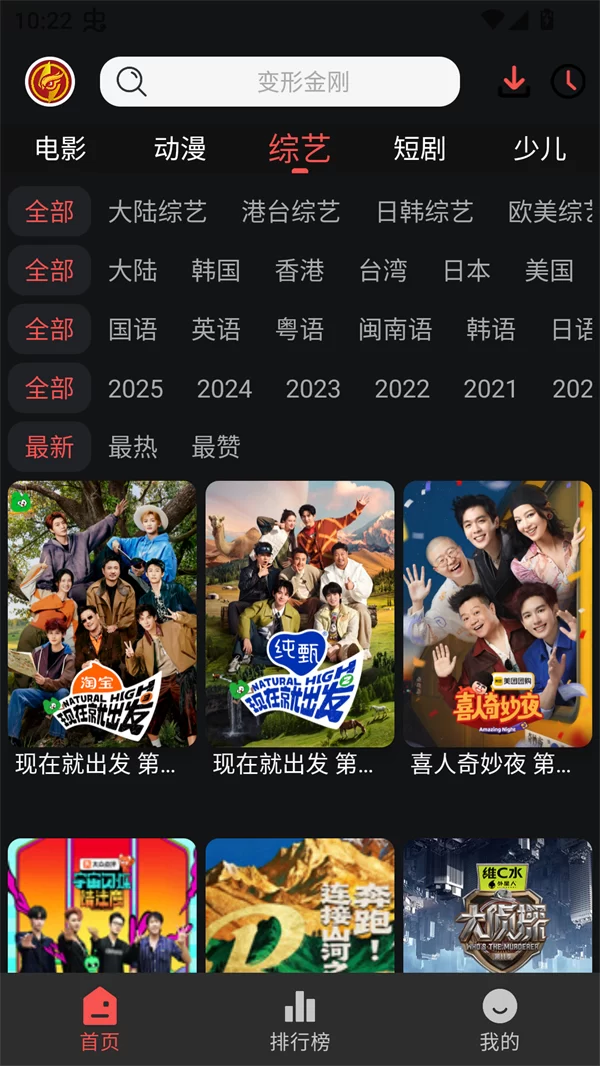Switch to the 动漫 tab

180,149
